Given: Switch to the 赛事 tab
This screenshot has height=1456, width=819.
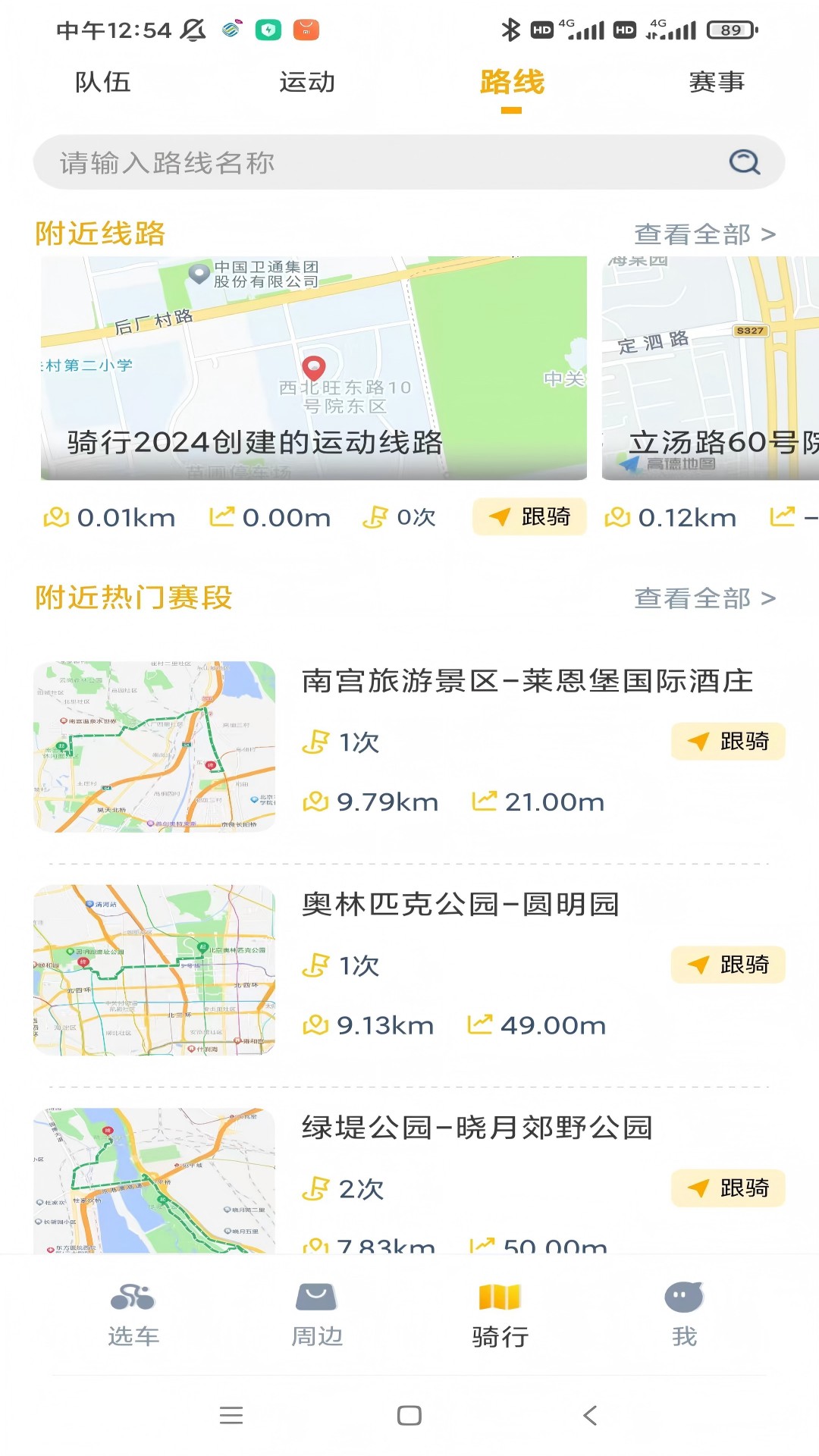Looking at the screenshot, I should (717, 83).
